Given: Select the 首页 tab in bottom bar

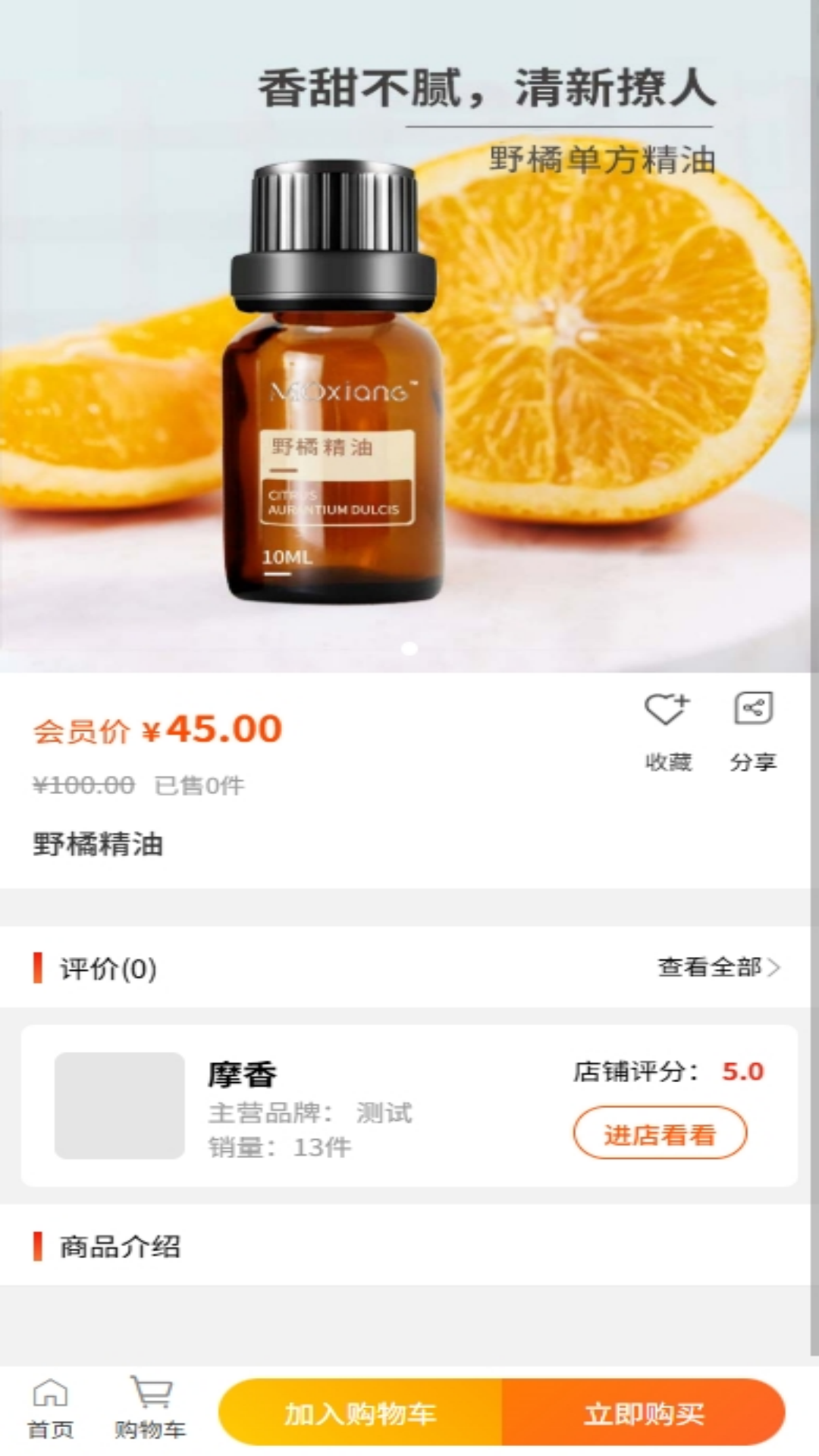Looking at the screenshot, I should (50, 1411).
